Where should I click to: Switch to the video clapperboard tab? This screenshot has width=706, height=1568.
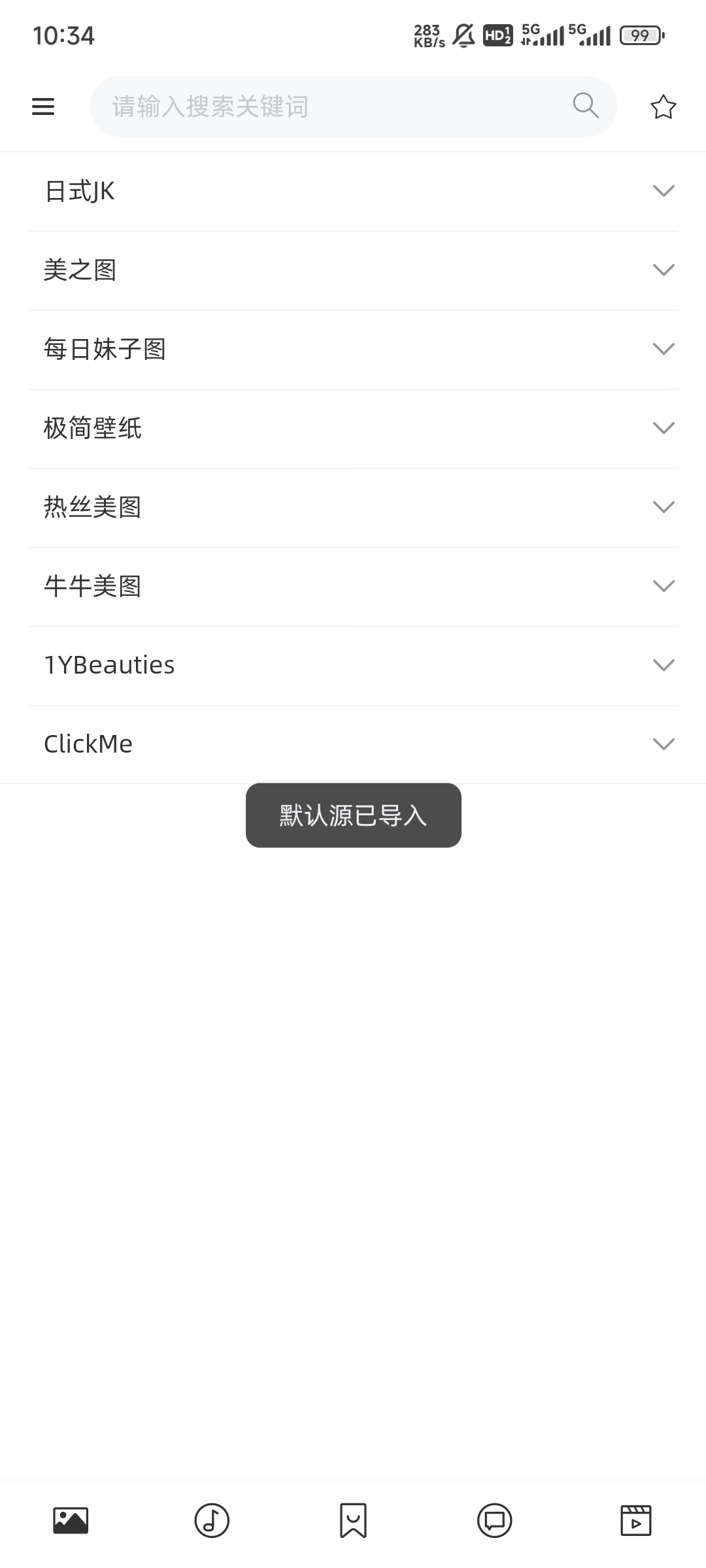click(635, 1520)
